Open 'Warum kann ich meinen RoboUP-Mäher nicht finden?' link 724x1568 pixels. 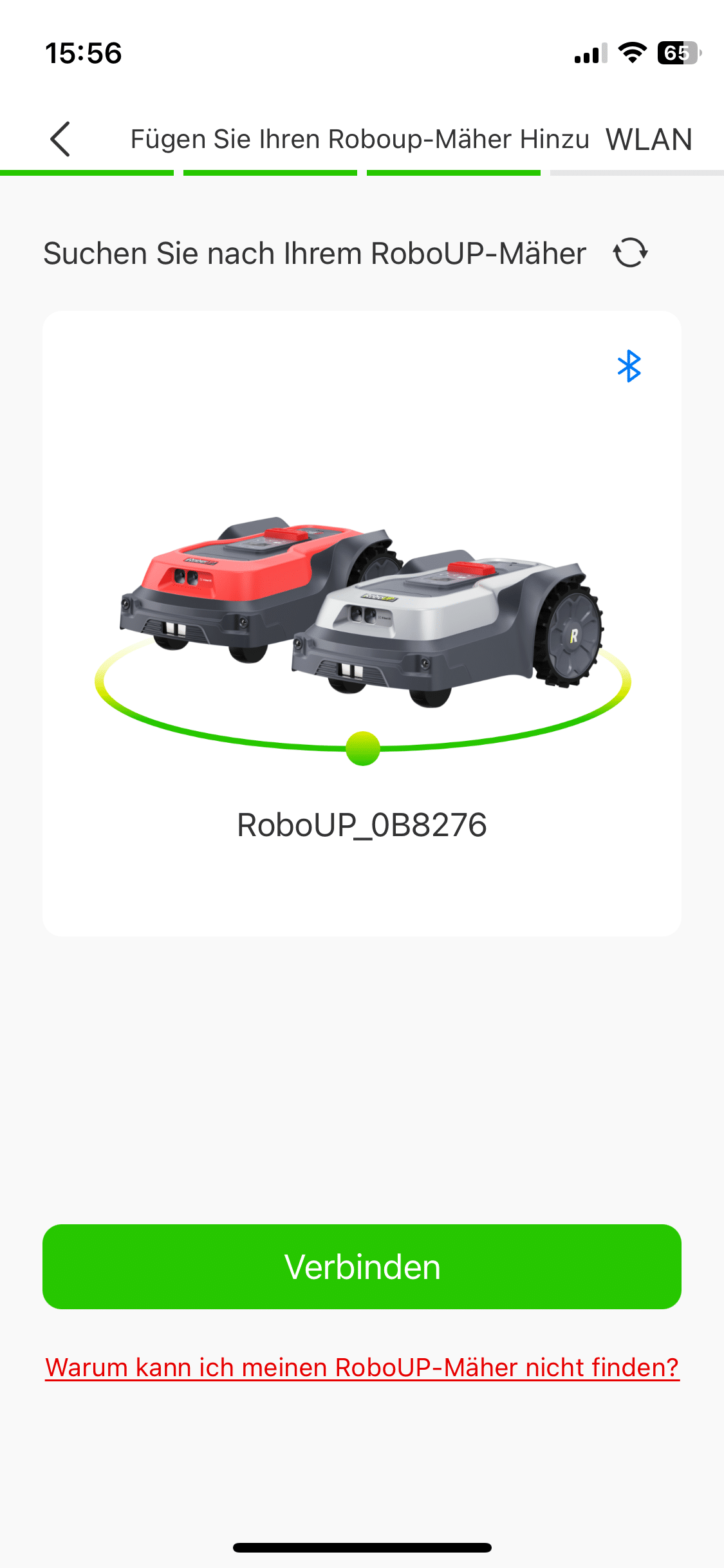pyautogui.click(x=362, y=1367)
